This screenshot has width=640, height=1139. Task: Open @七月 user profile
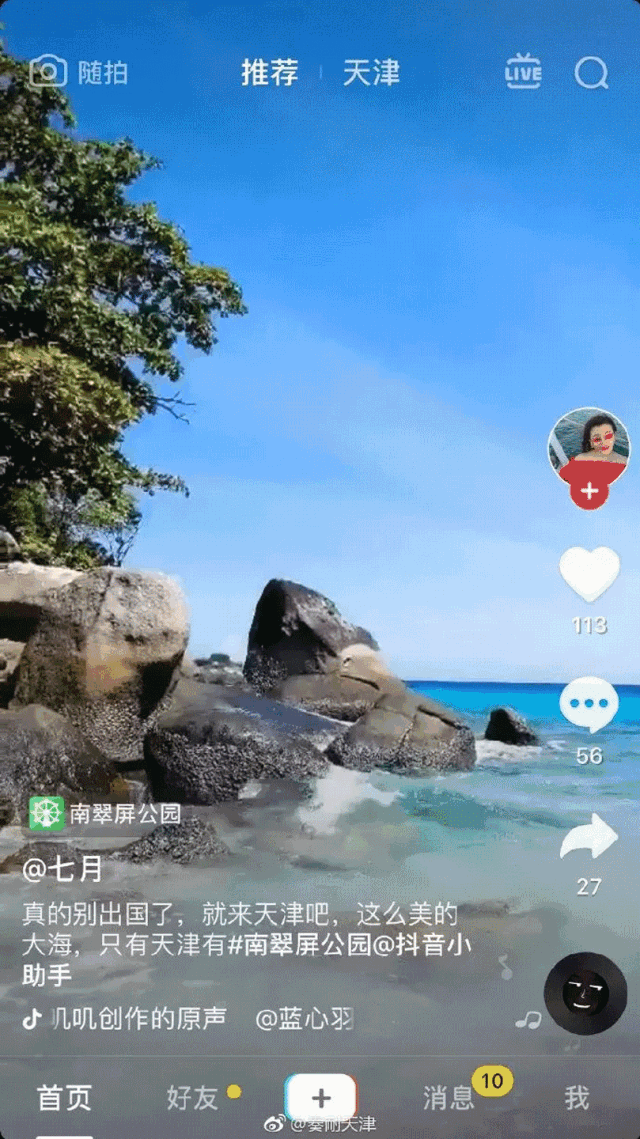pos(62,869)
